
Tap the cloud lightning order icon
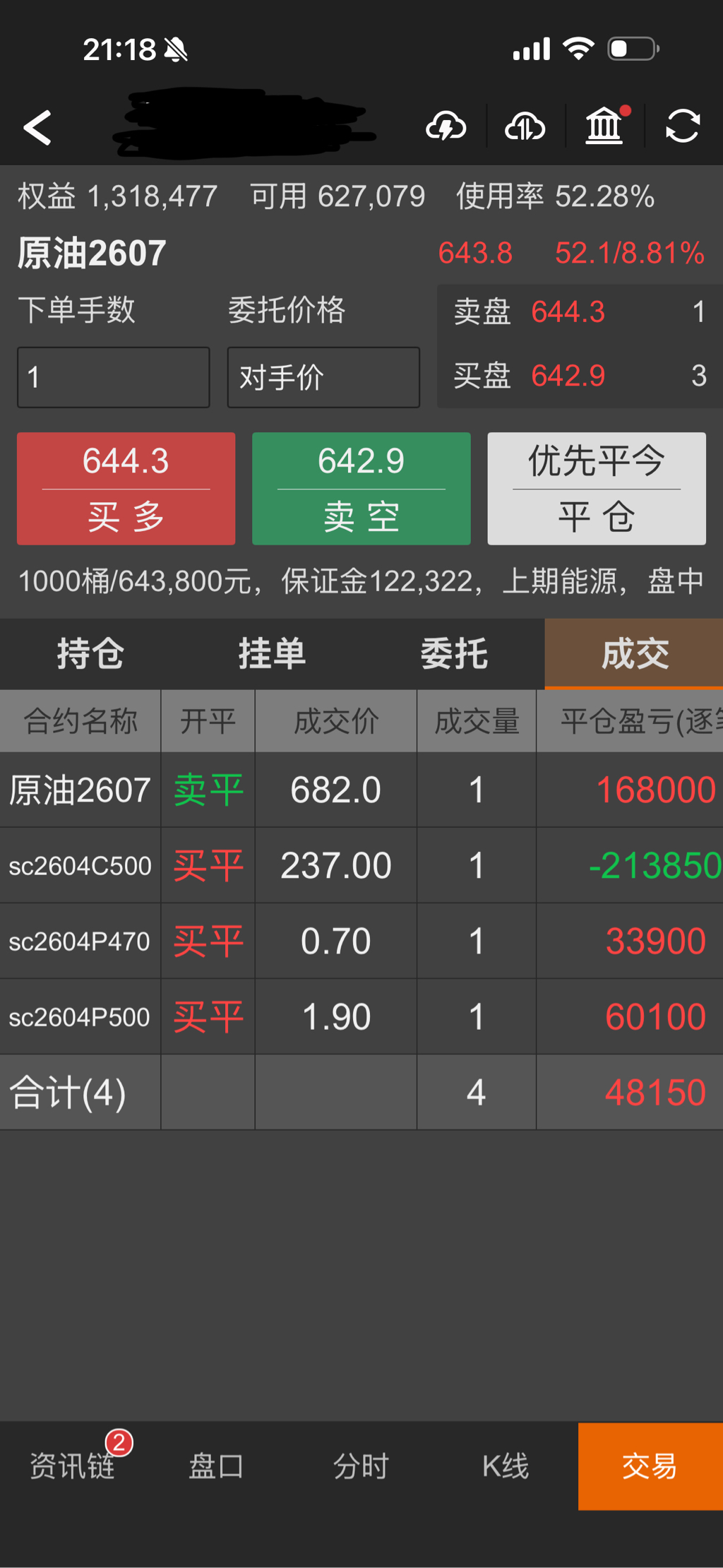coord(446,127)
